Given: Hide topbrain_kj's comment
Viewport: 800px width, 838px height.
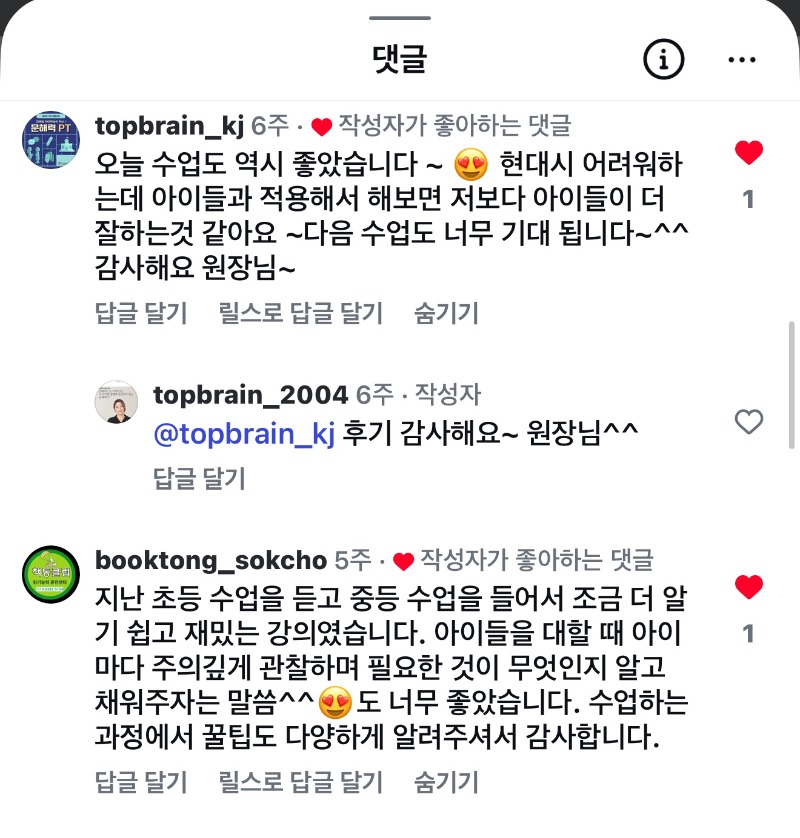Looking at the screenshot, I should [x=446, y=313].
